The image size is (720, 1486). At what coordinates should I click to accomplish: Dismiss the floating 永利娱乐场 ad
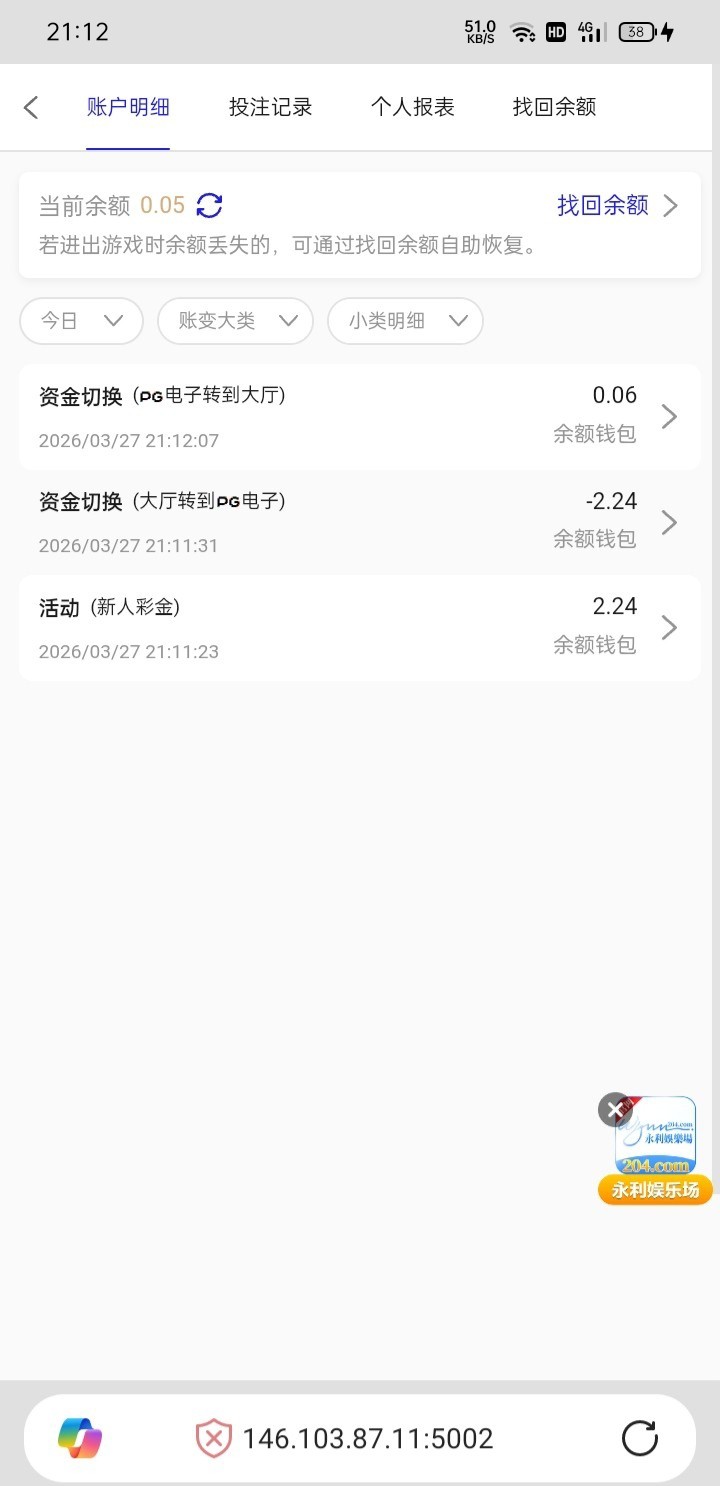(614, 1109)
